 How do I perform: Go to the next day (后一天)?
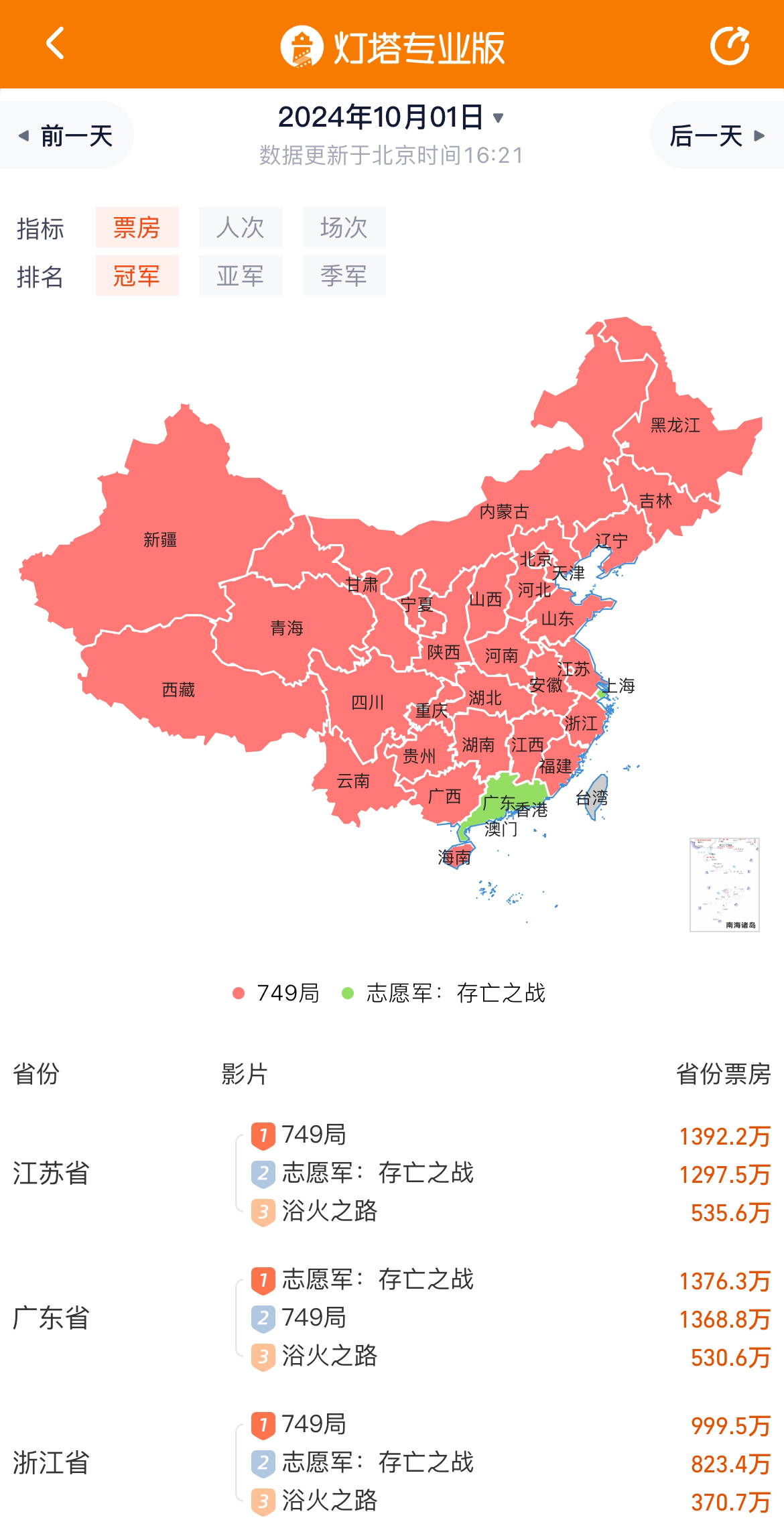point(717,136)
